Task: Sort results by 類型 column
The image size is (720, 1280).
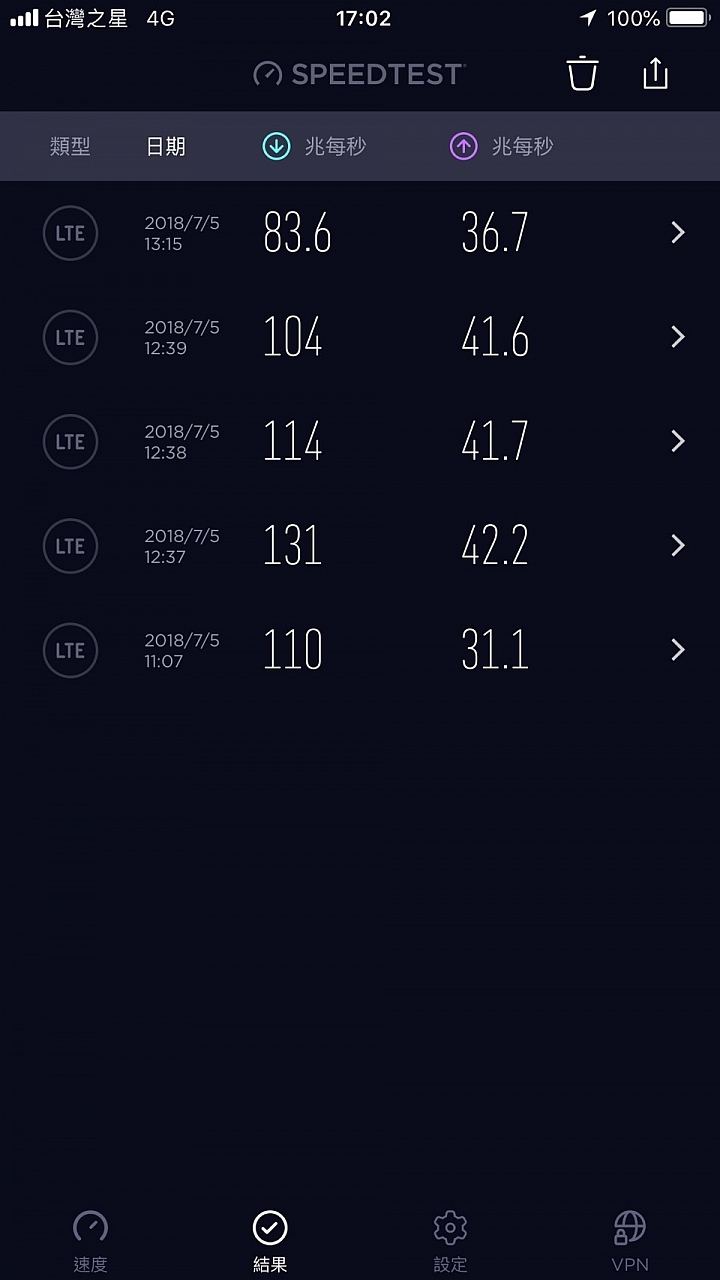Action: [70, 146]
